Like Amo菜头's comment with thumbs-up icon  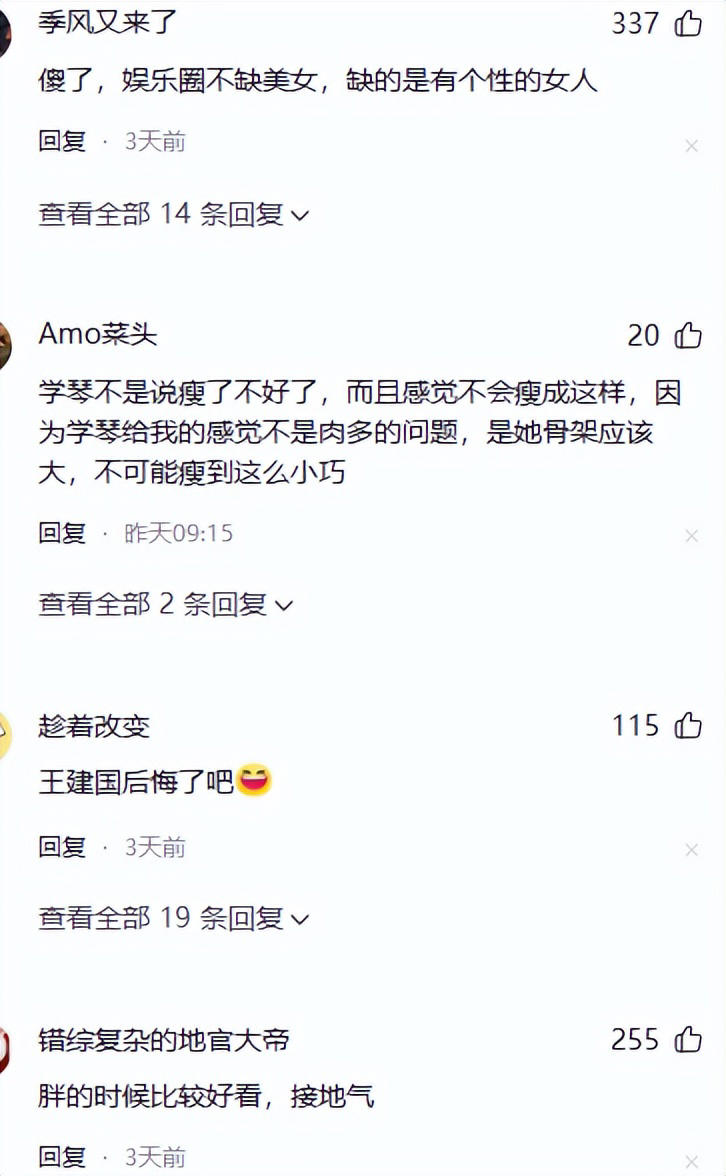690,336
